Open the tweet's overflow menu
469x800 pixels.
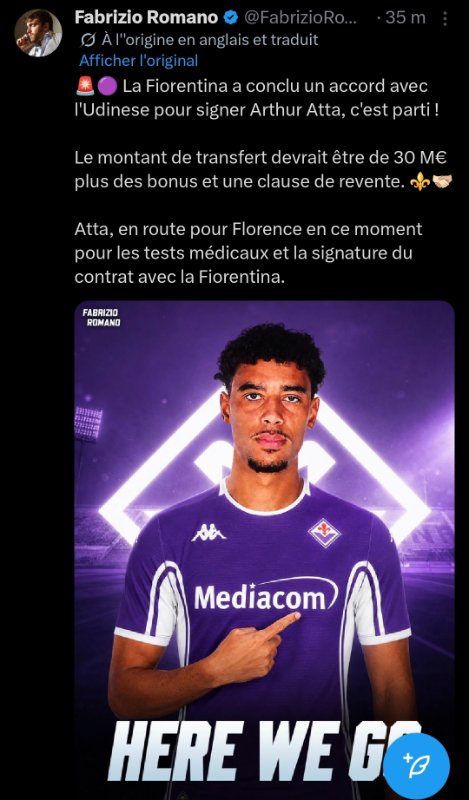click(446, 18)
